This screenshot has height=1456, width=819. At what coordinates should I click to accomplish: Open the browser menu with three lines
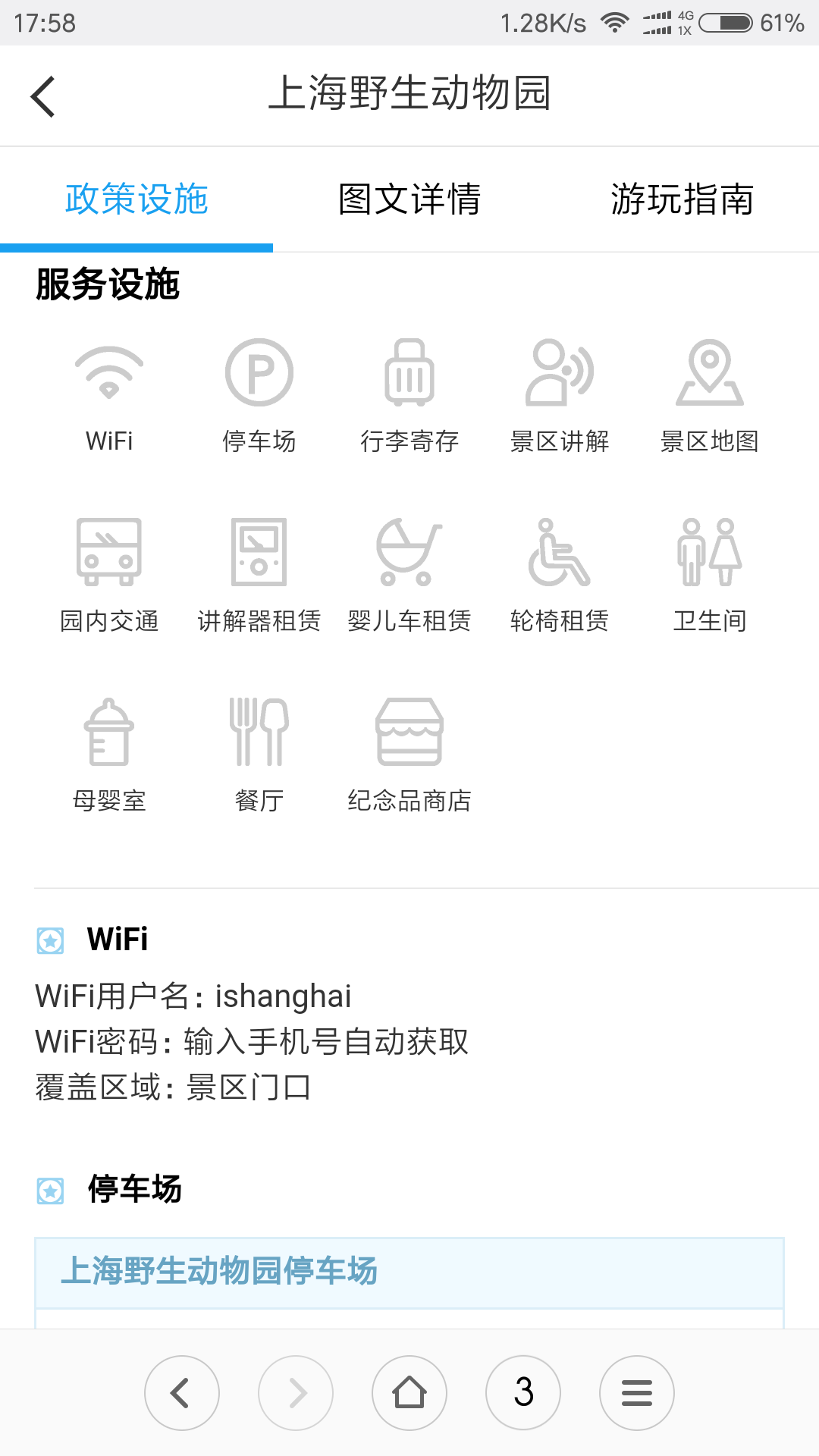637,1393
